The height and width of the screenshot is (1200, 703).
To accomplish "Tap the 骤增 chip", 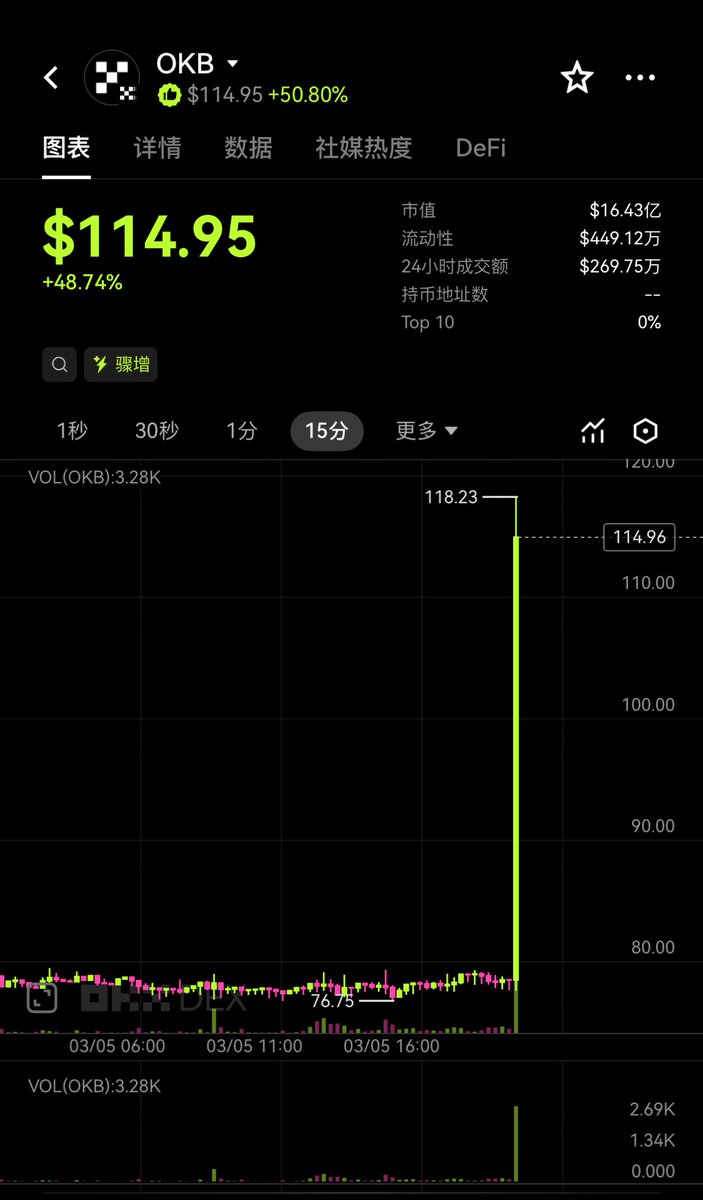I will (121, 365).
